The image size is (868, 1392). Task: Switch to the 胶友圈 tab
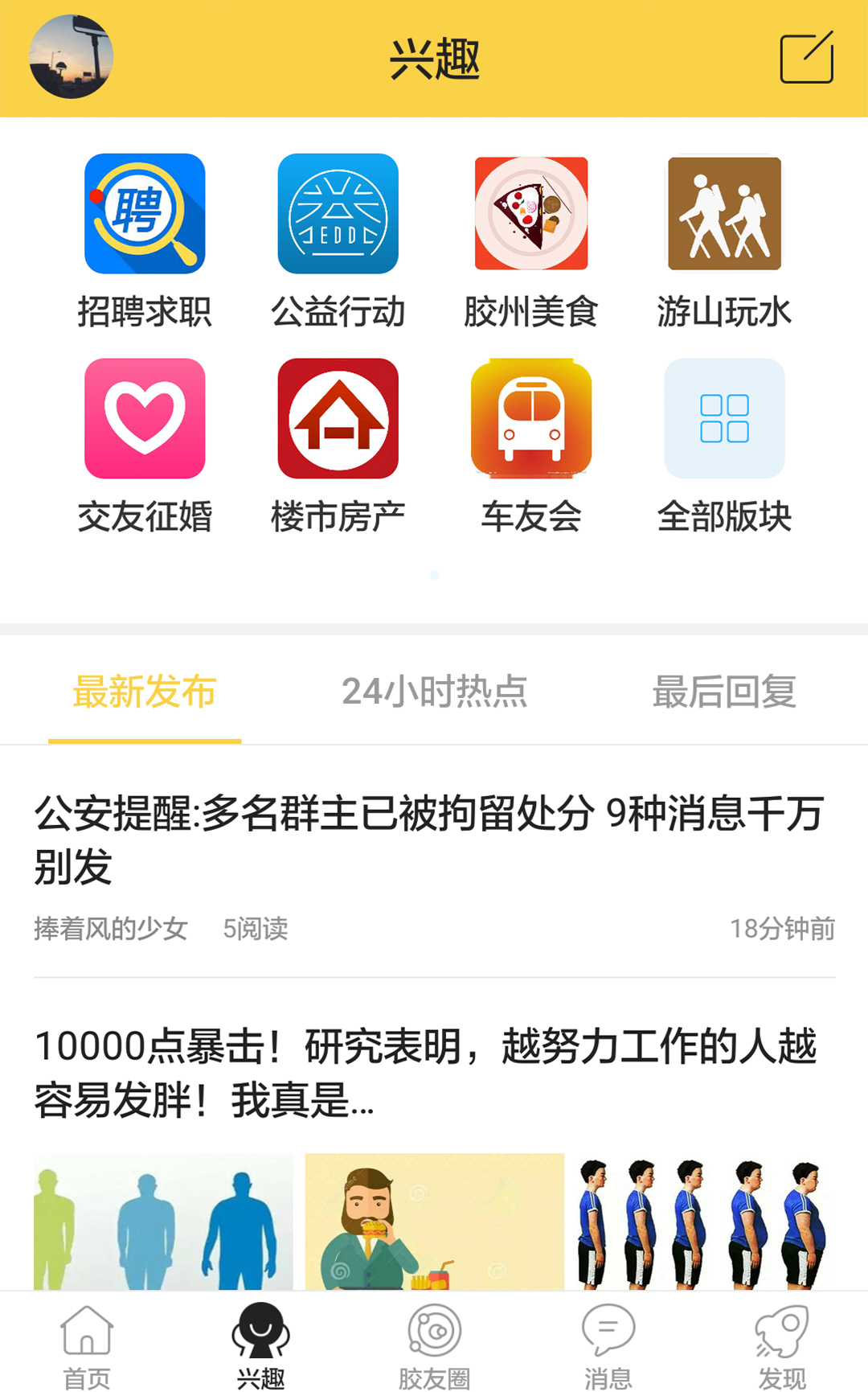434,1345
